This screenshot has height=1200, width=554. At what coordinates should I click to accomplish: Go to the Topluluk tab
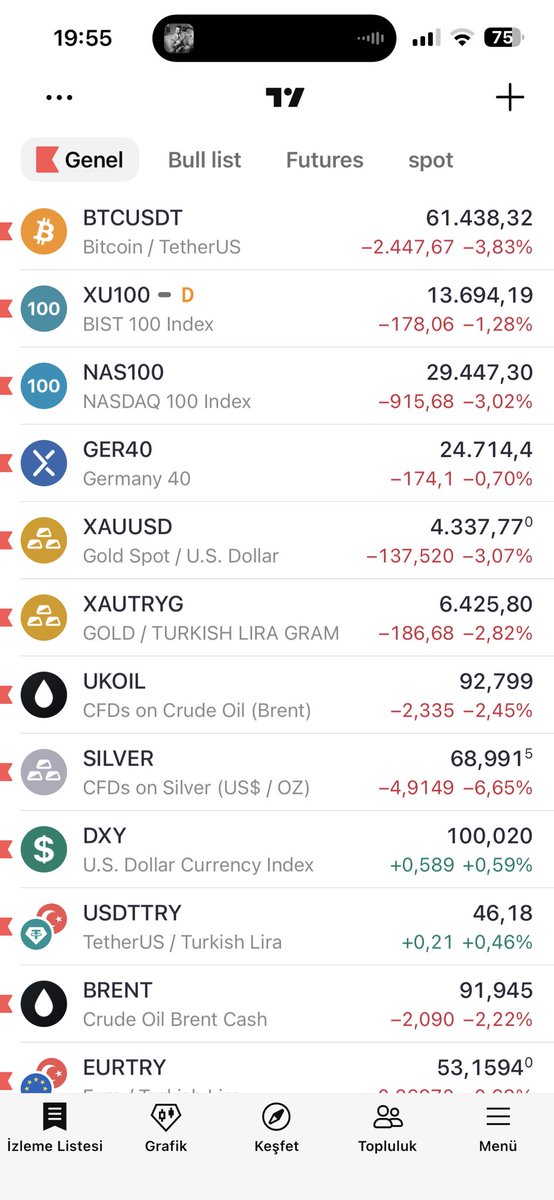click(387, 1128)
